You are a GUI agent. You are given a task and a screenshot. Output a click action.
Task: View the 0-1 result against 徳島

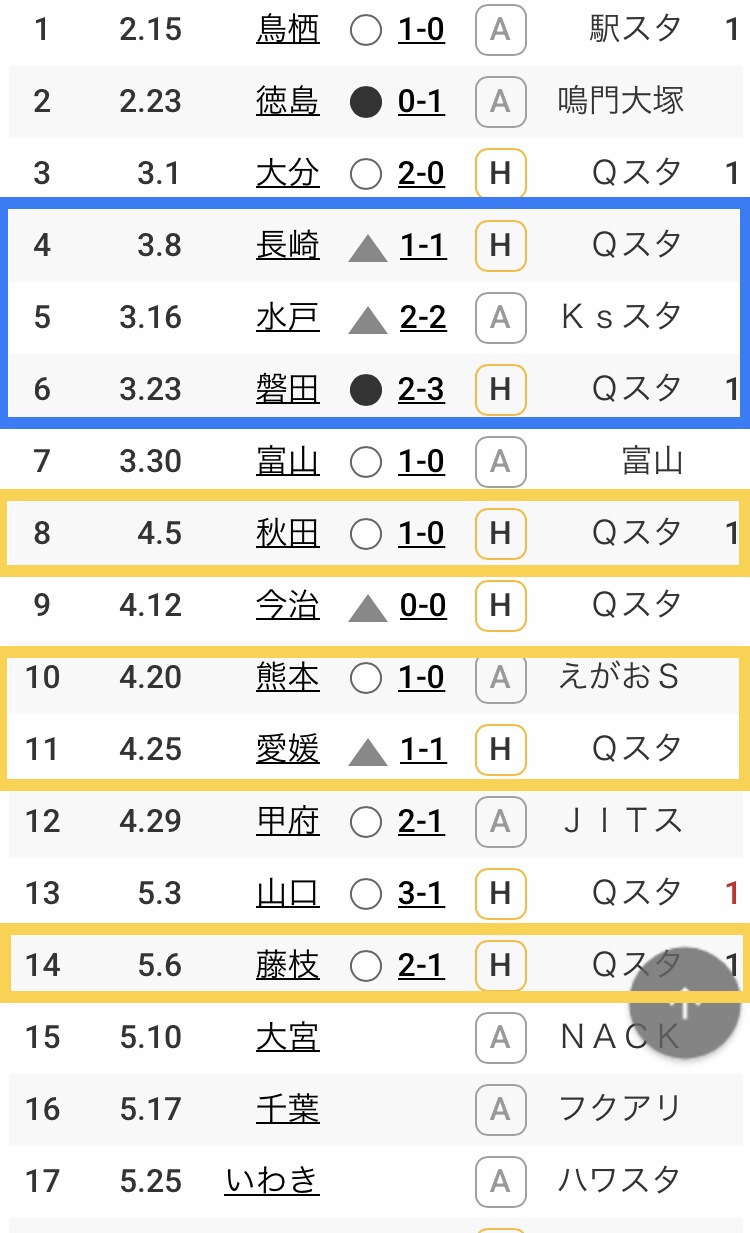point(421,101)
